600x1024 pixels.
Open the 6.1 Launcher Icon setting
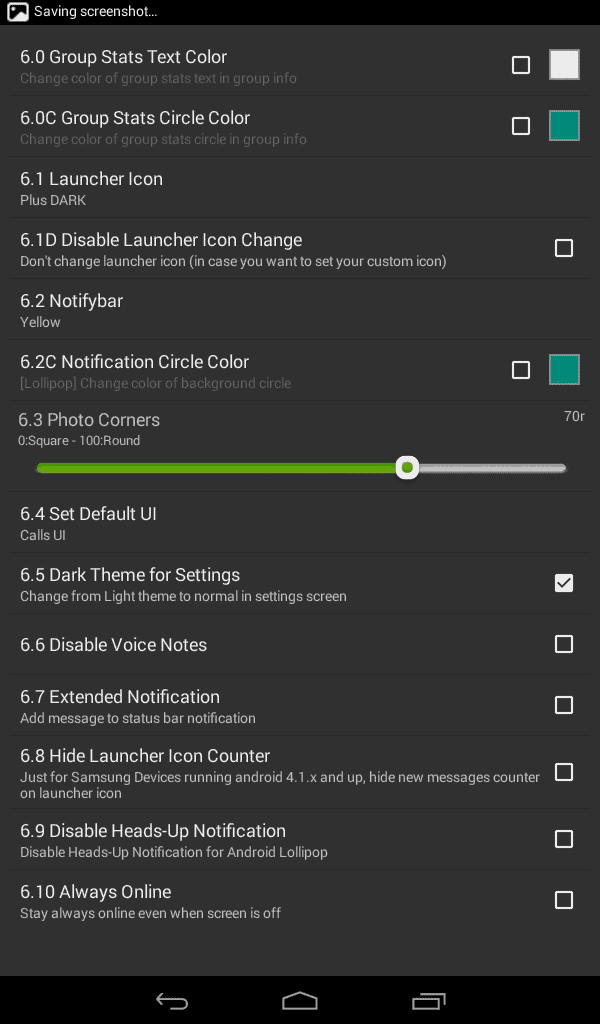point(300,187)
